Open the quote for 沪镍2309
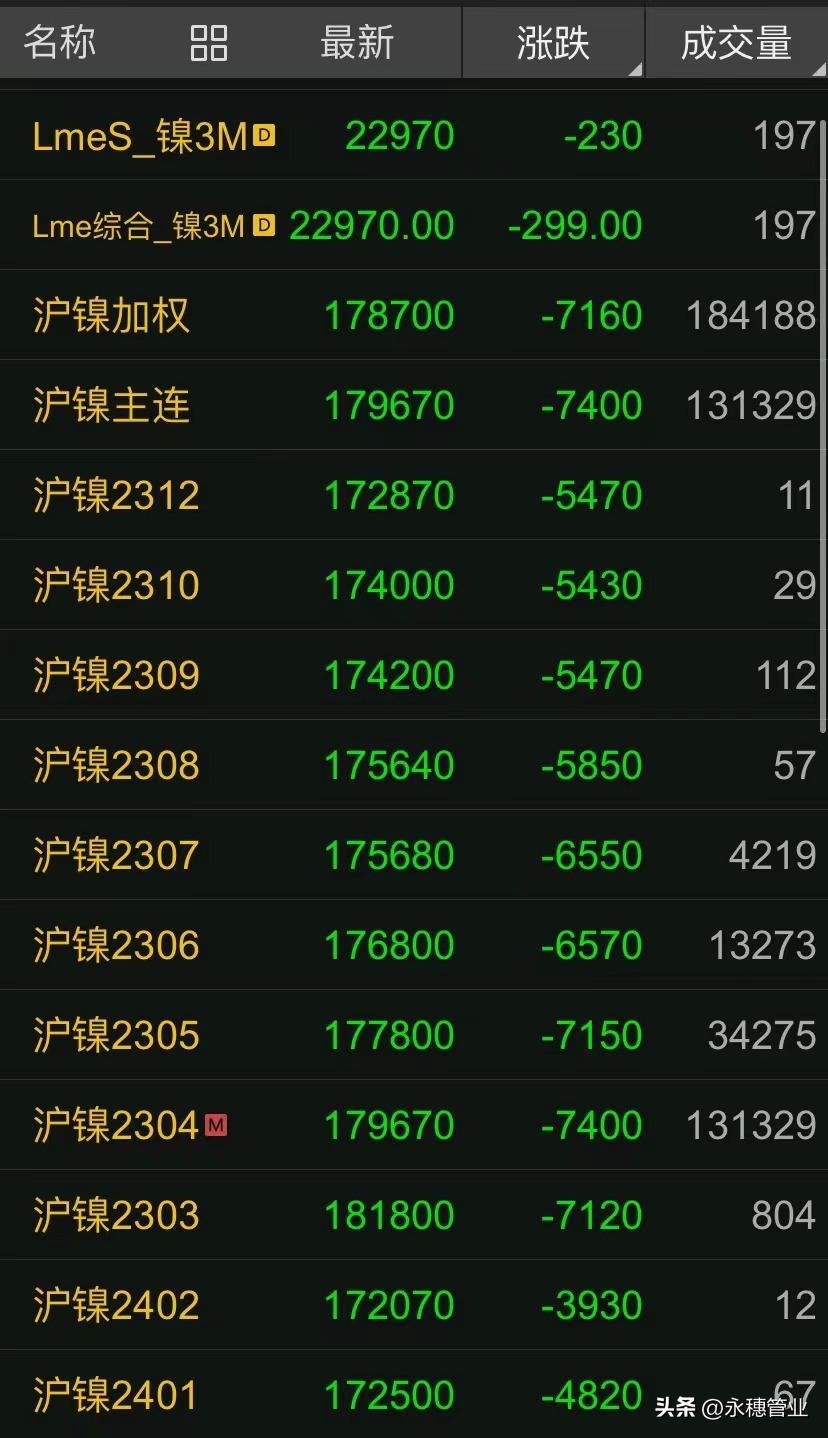828x1438 pixels. coord(115,674)
